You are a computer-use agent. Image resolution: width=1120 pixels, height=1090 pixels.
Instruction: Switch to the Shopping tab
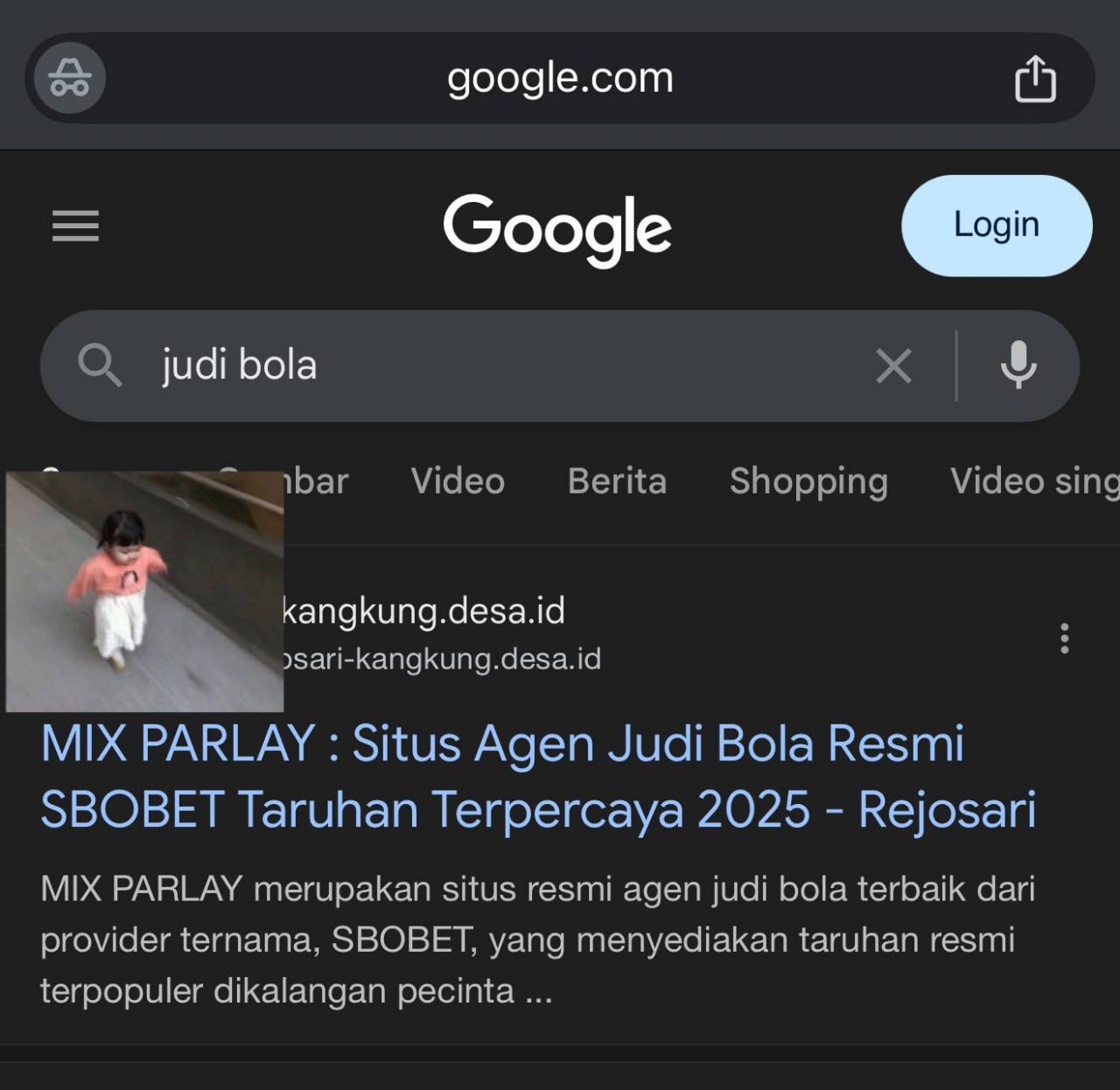[x=808, y=481]
